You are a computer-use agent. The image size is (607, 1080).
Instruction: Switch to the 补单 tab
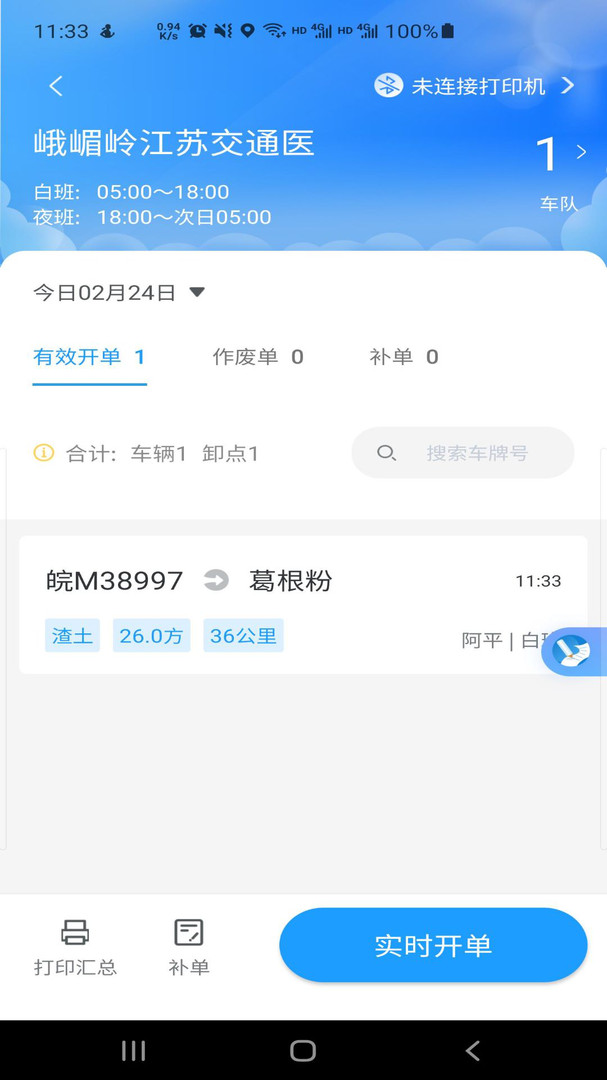click(404, 357)
